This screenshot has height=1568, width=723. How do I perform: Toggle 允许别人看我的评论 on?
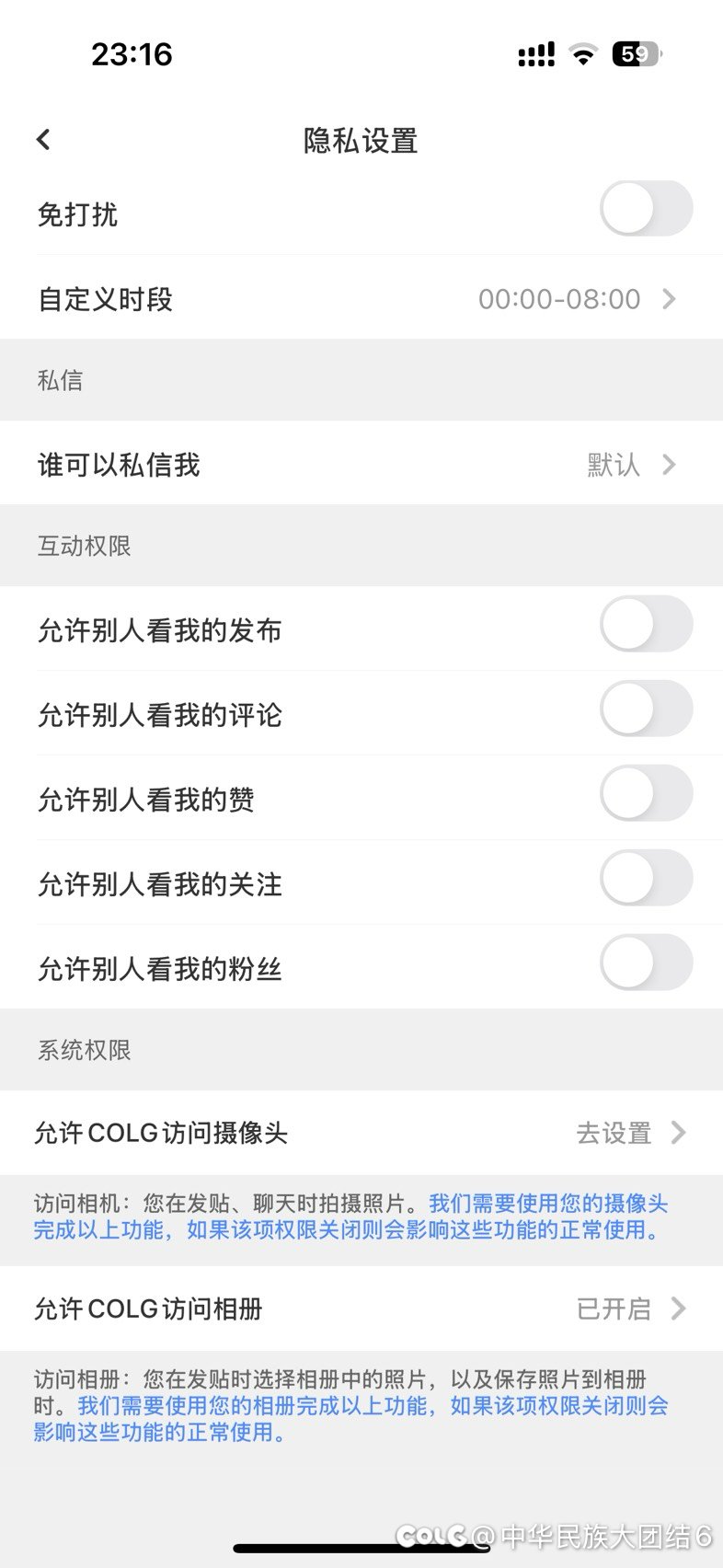[646, 709]
